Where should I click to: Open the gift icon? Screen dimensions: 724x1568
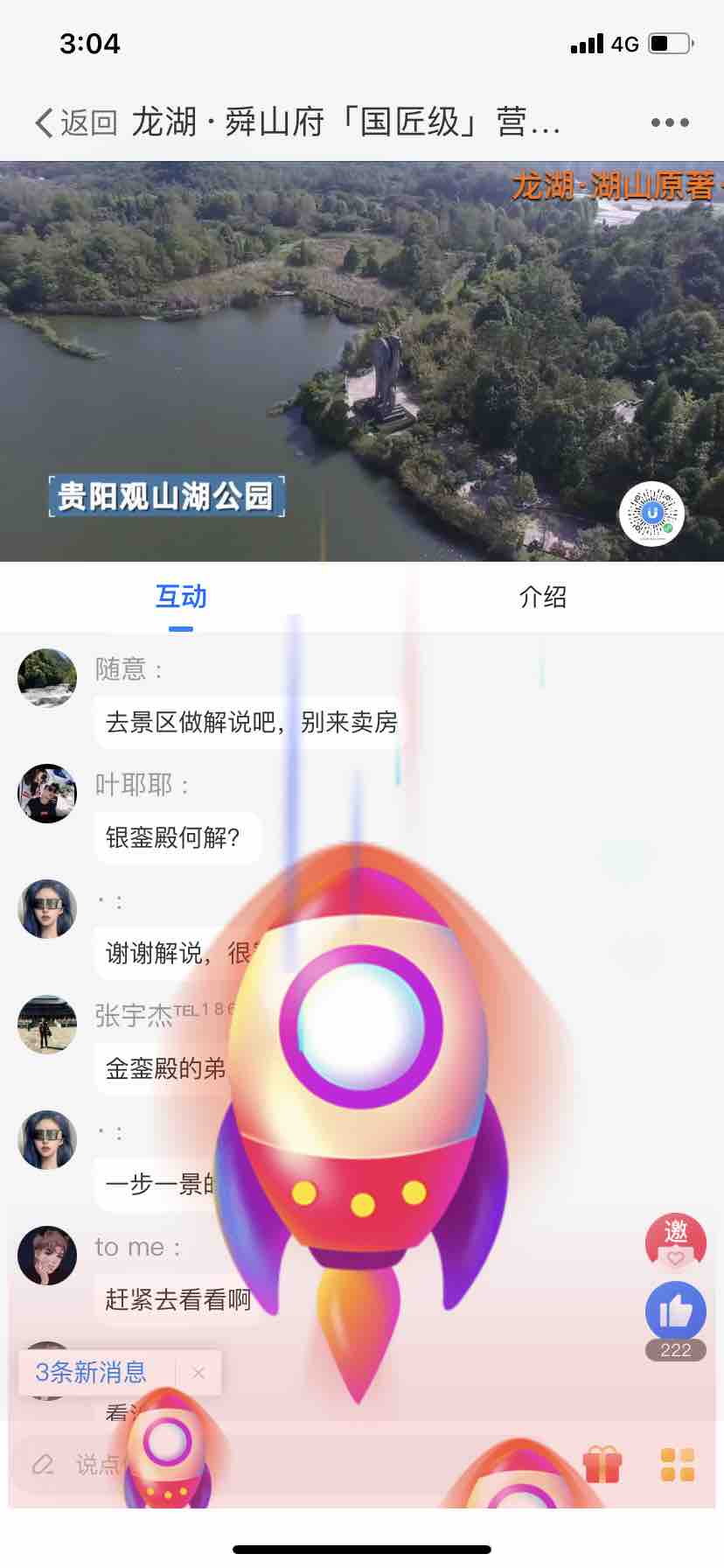tap(602, 1464)
